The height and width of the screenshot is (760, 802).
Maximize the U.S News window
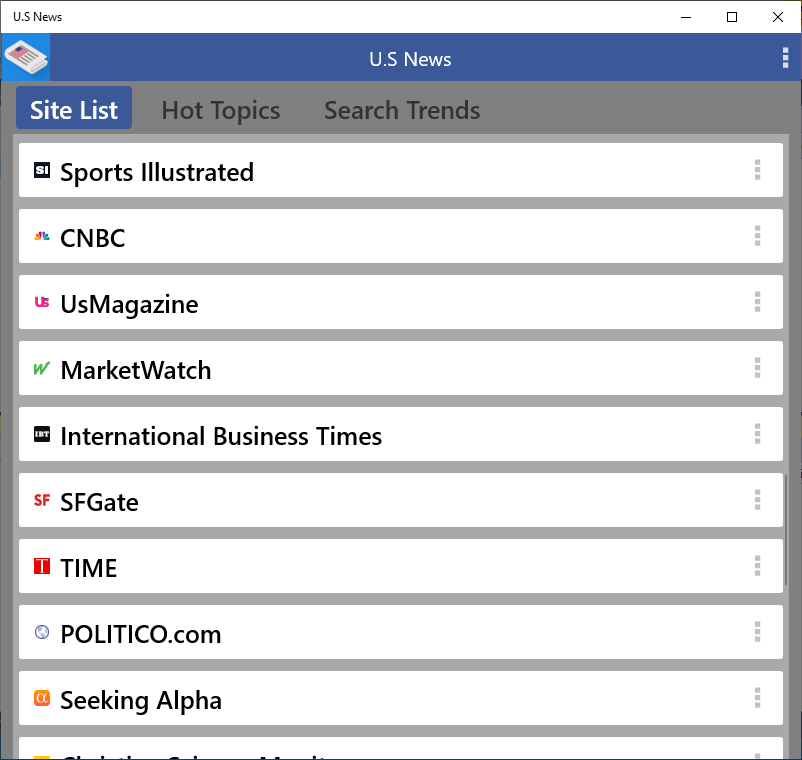pos(732,17)
